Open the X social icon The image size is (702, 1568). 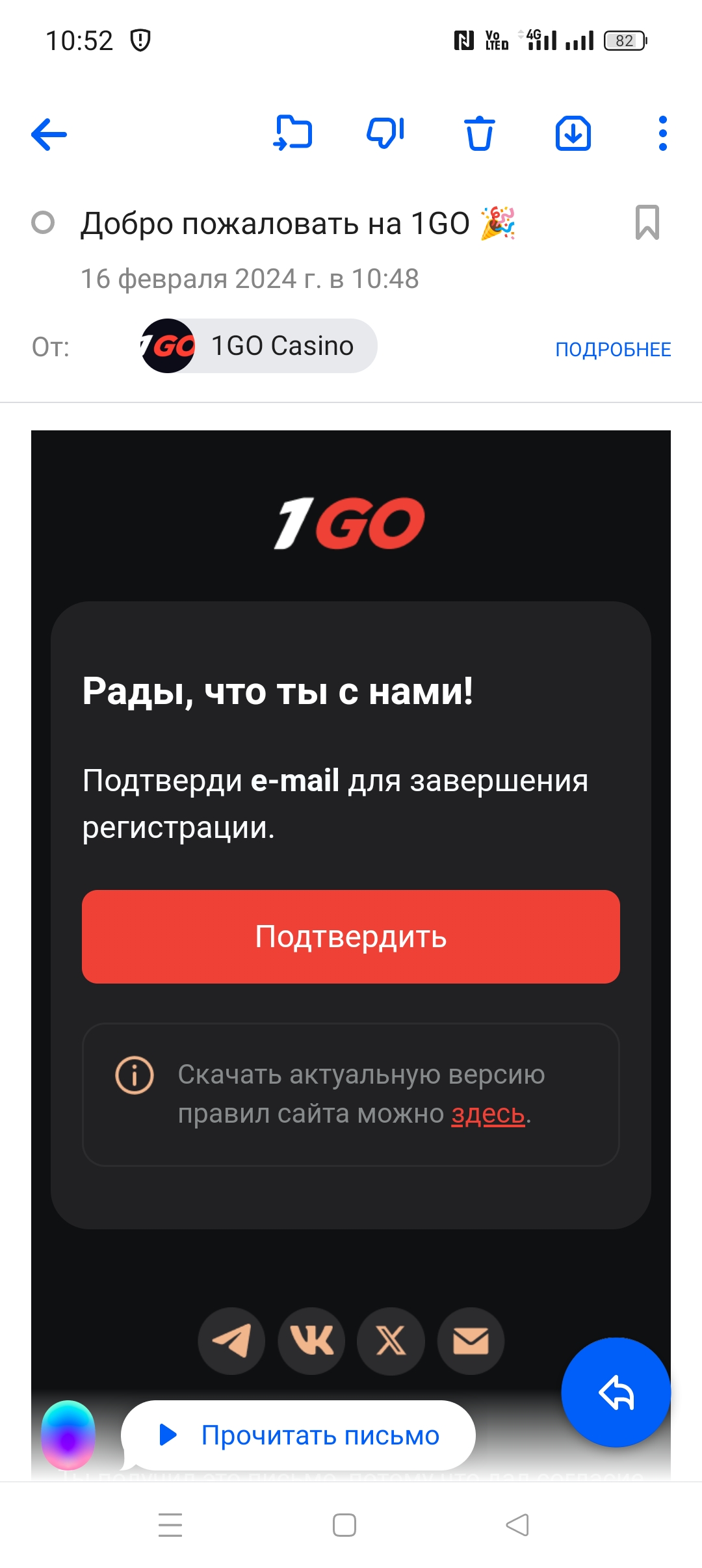pyautogui.click(x=391, y=1341)
